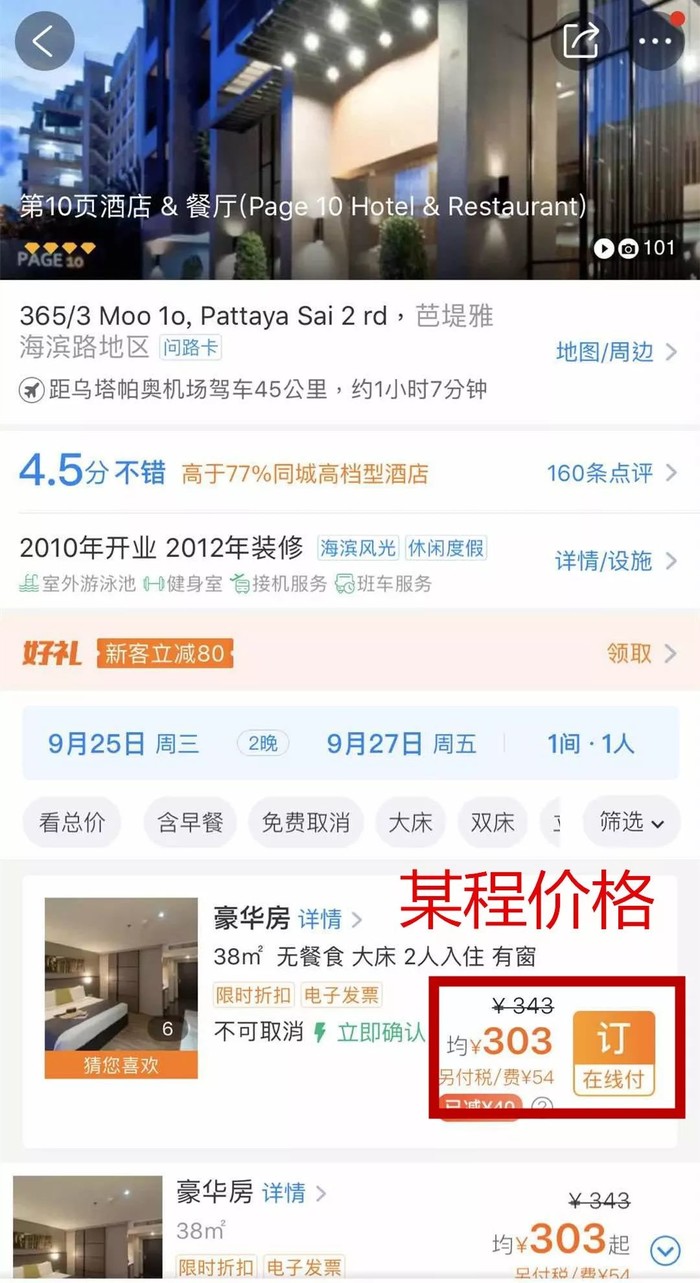Screen dimensions: 700x1283
Task: Open 详情 of the first 豪华房
Action: (x=328, y=918)
